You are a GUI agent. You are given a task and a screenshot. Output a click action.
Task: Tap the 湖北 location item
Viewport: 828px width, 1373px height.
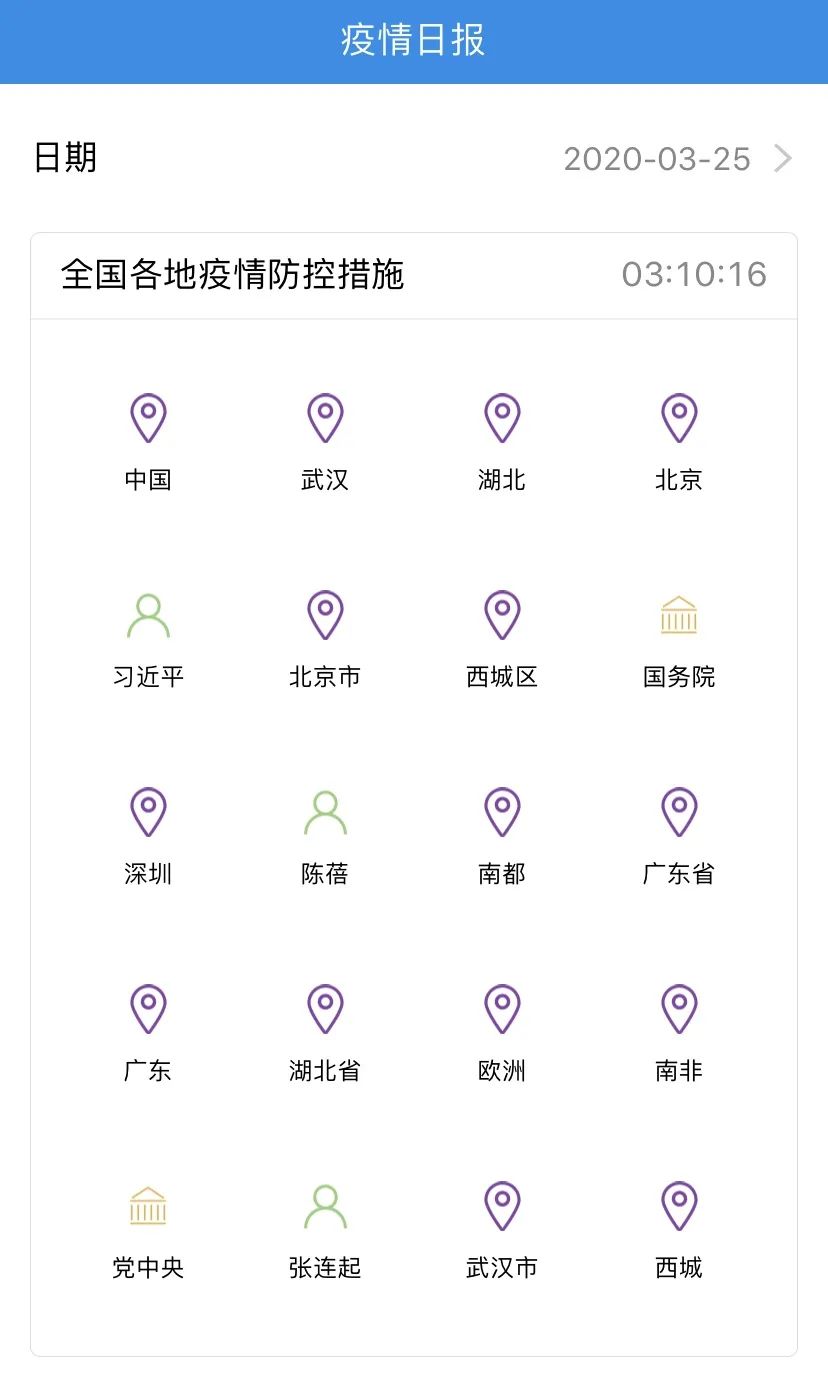(502, 441)
